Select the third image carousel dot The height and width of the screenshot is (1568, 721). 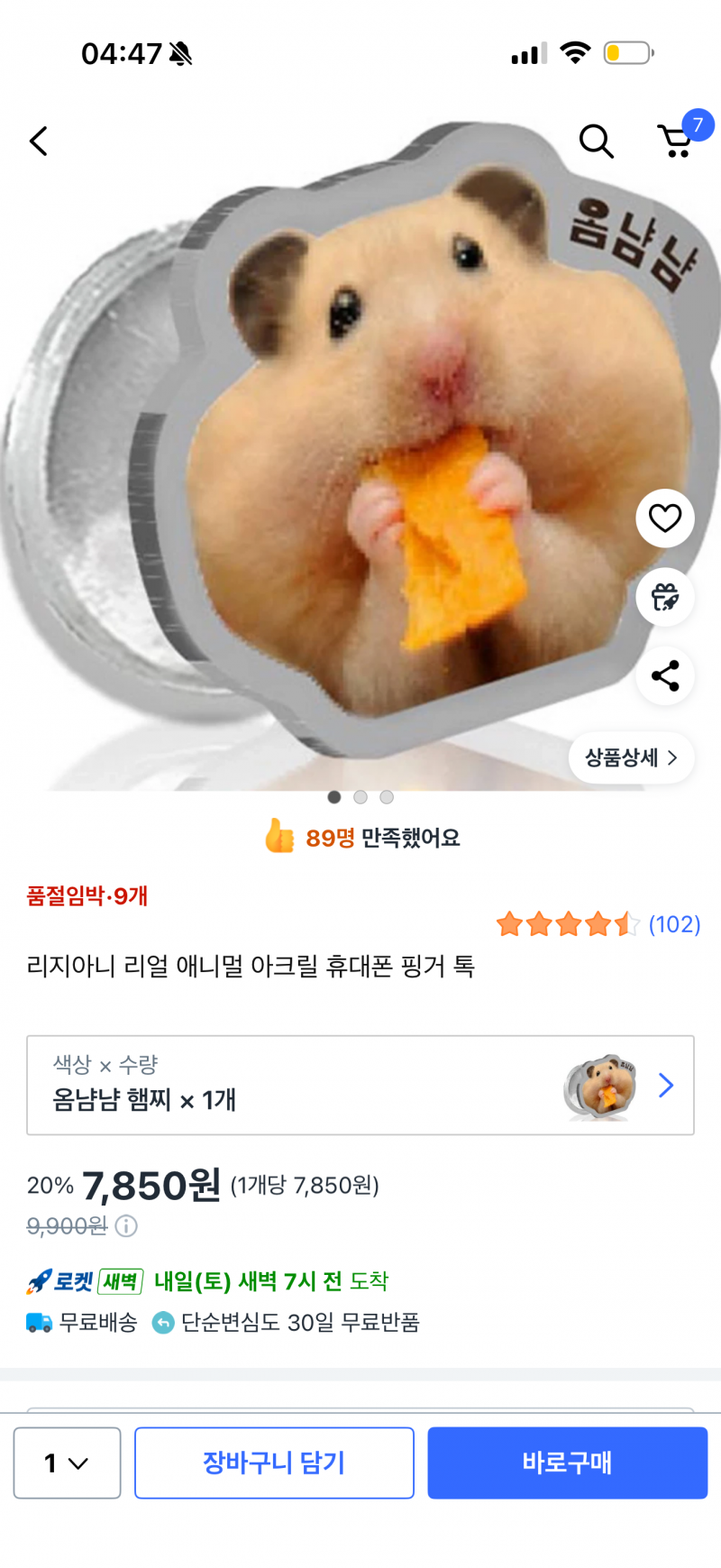point(387,797)
